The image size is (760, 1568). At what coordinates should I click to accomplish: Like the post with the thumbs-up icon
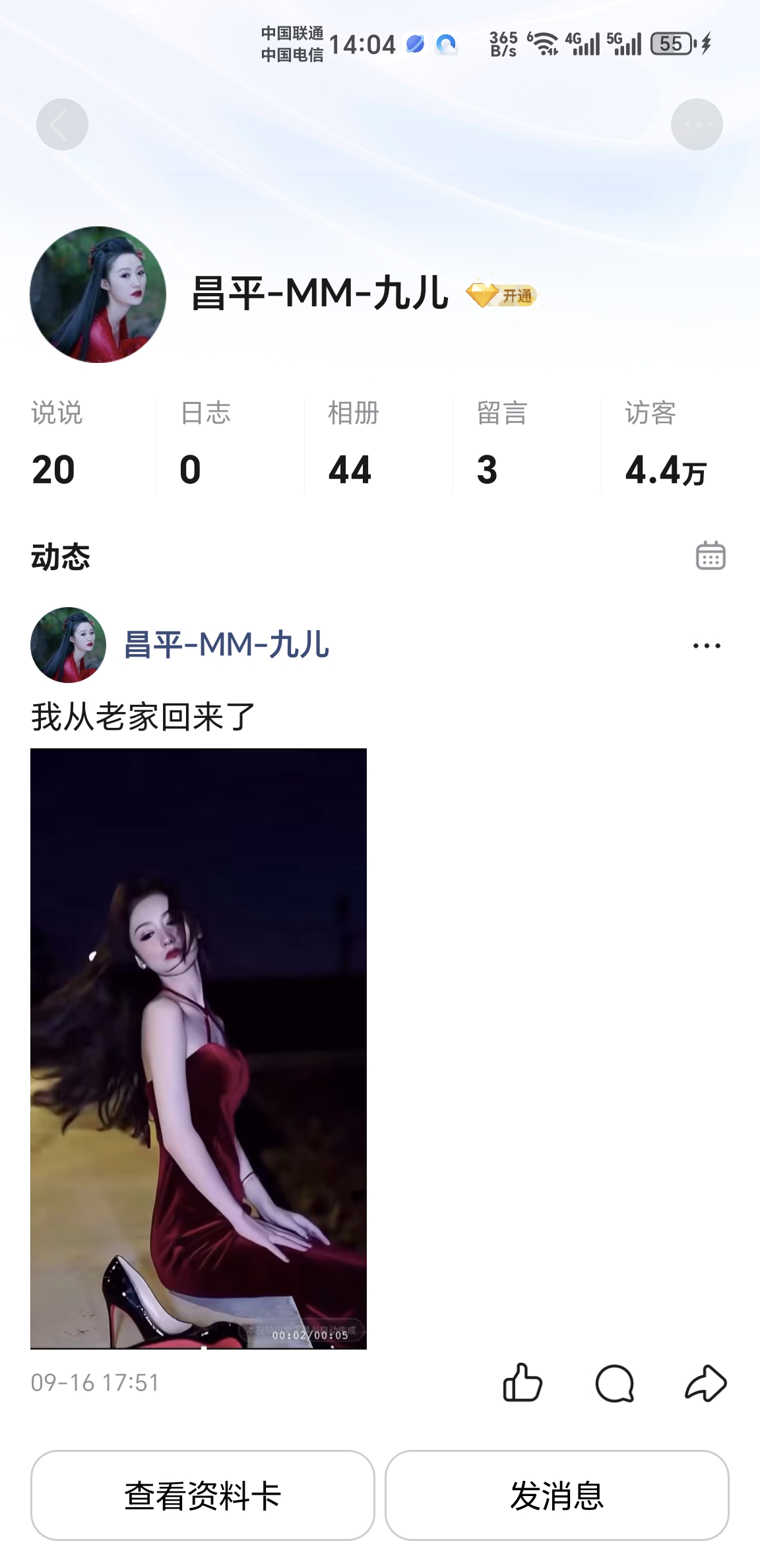coord(521,1383)
